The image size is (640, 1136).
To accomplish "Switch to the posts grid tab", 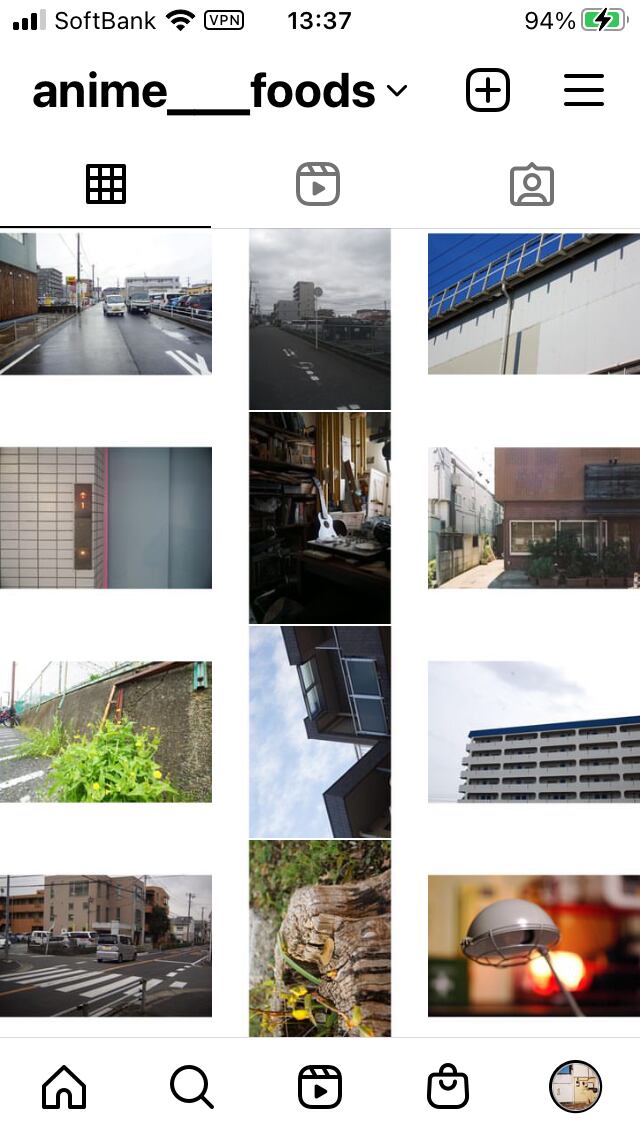I will (106, 185).
